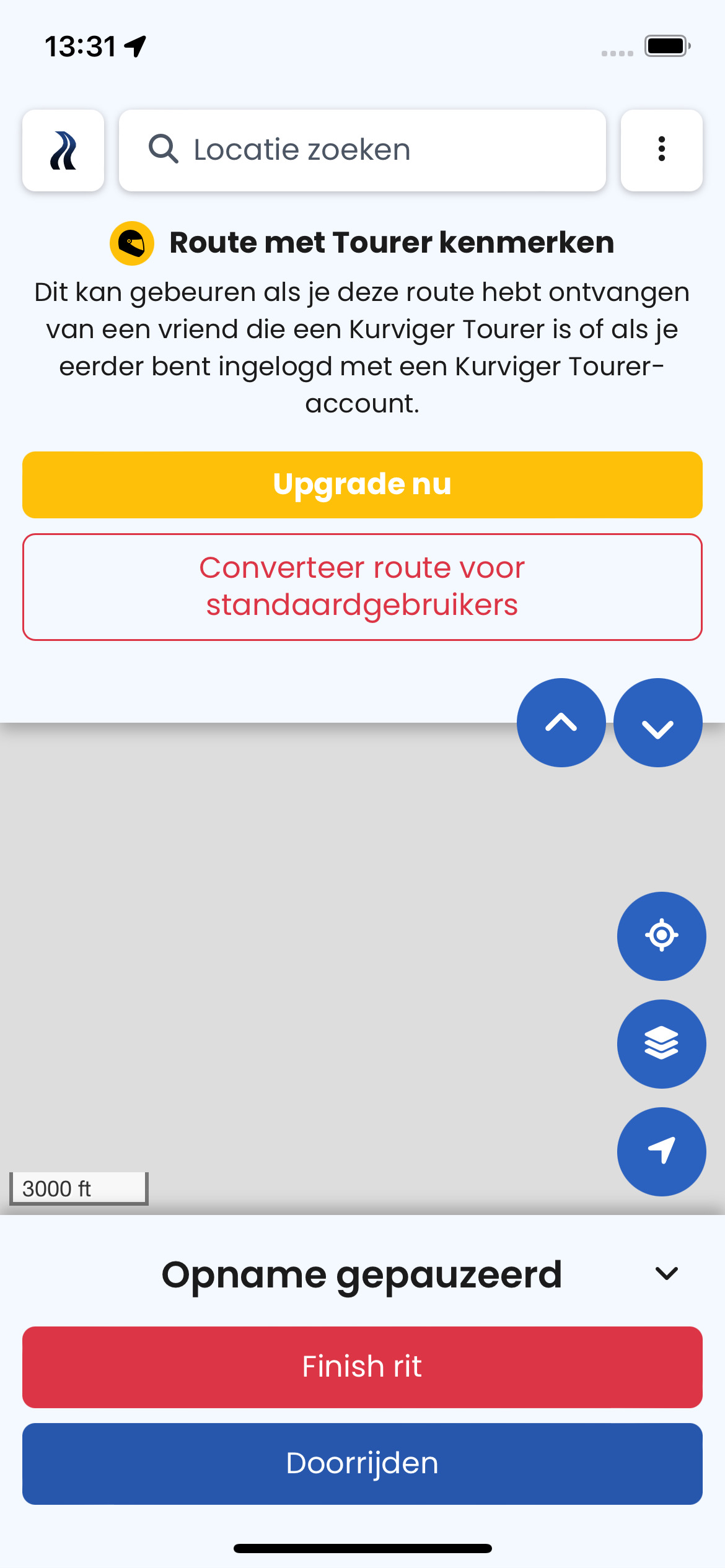This screenshot has width=725, height=1568.
Task: Open the three-dot overflow menu
Action: (x=662, y=150)
